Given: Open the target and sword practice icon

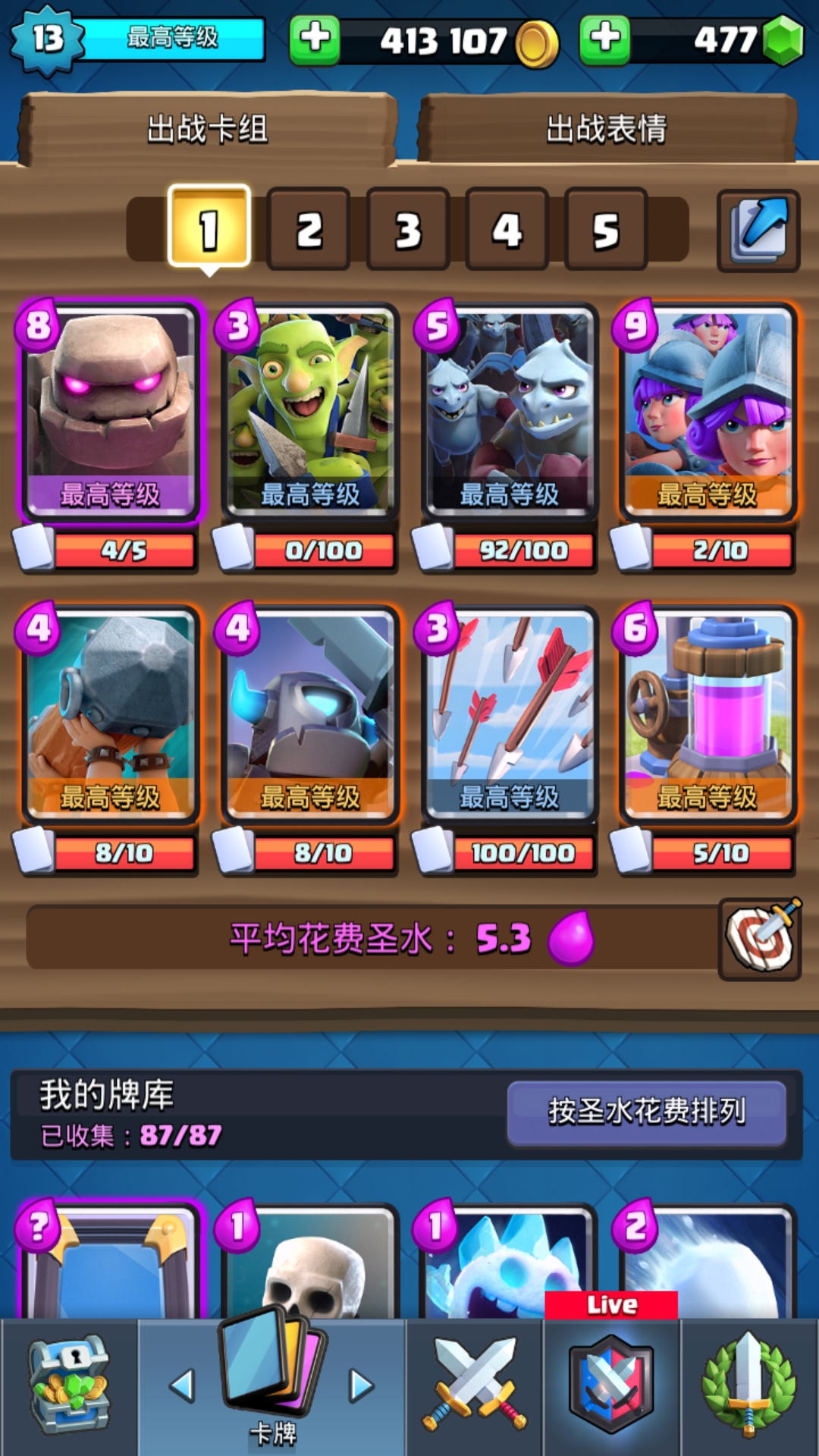Looking at the screenshot, I should (x=760, y=939).
